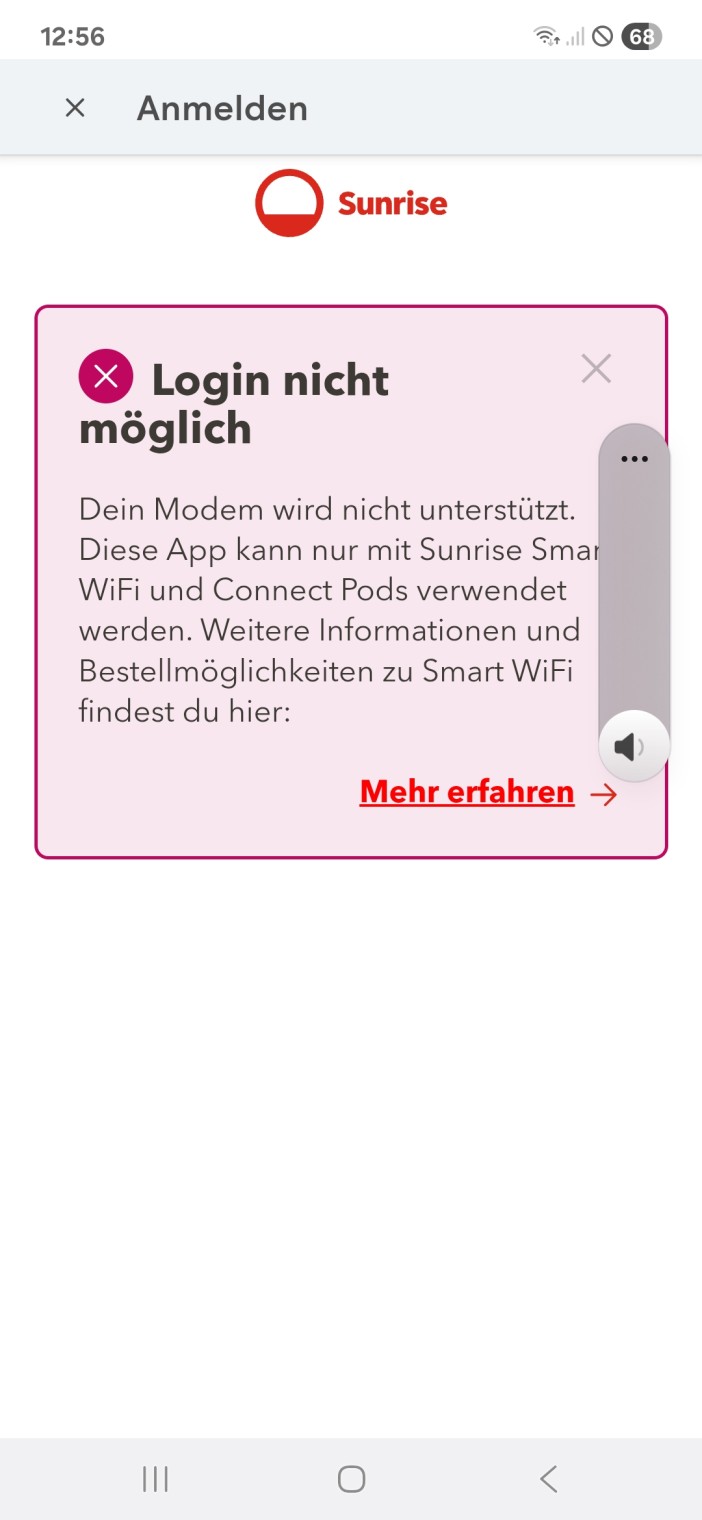Screen dimensions: 702x1520
Task: Dismiss the 'Login nicht möglich' error banner
Action: click(x=596, y=369)
